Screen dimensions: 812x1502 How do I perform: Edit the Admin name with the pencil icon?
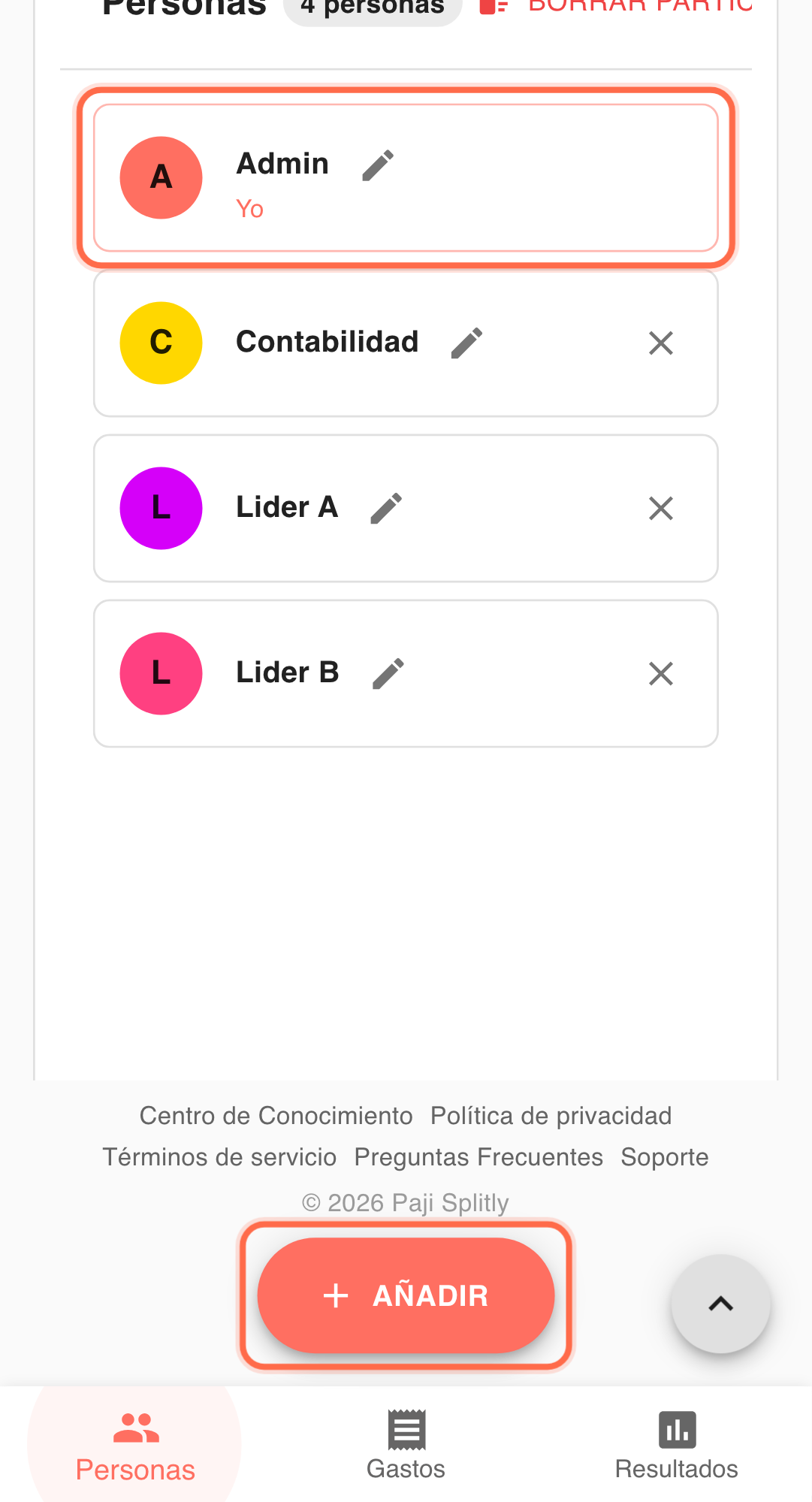point(376,165)
